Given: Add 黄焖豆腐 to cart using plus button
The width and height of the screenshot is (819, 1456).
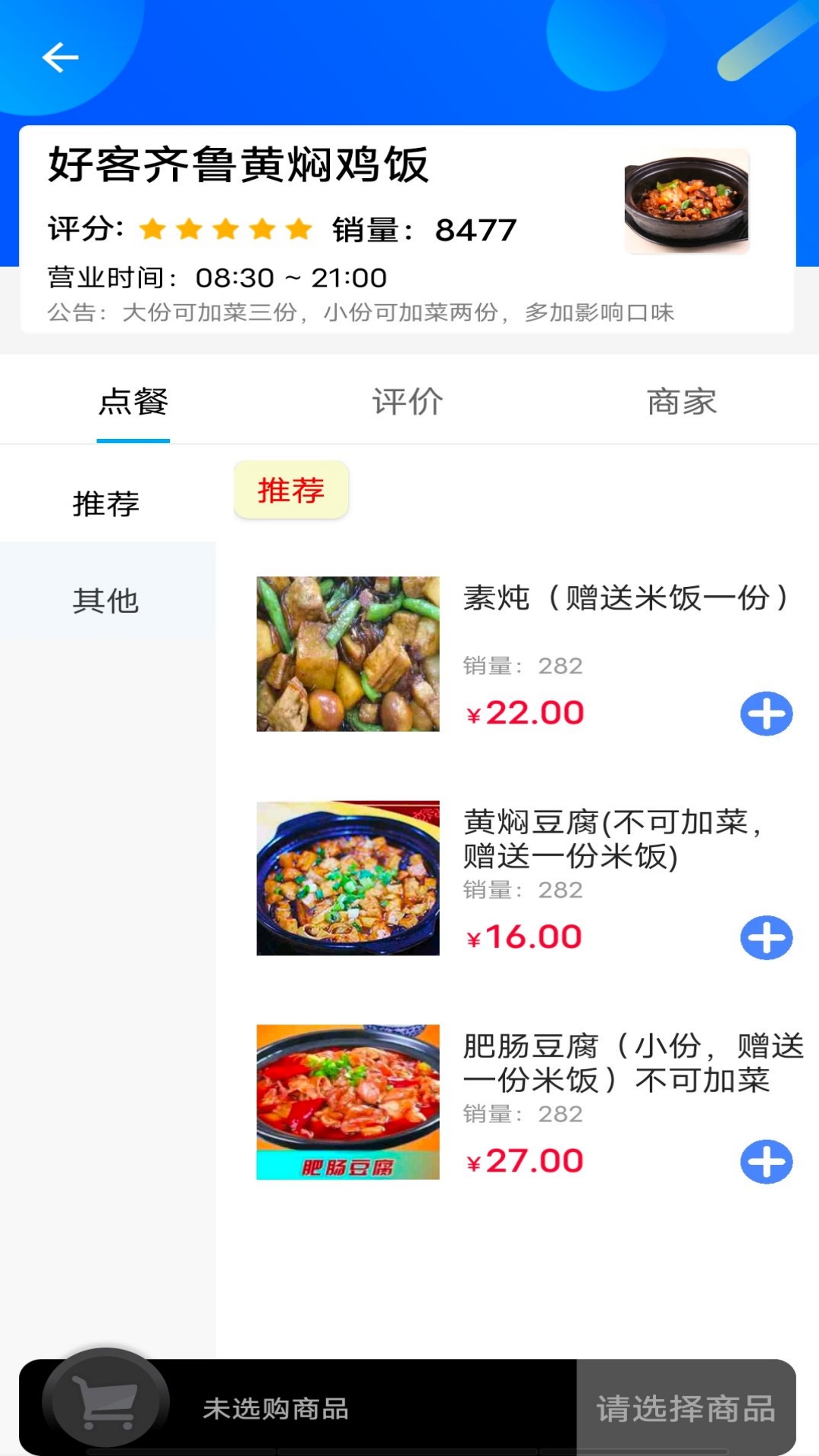Looking at the screenshot, I should [x=767, y=937].
